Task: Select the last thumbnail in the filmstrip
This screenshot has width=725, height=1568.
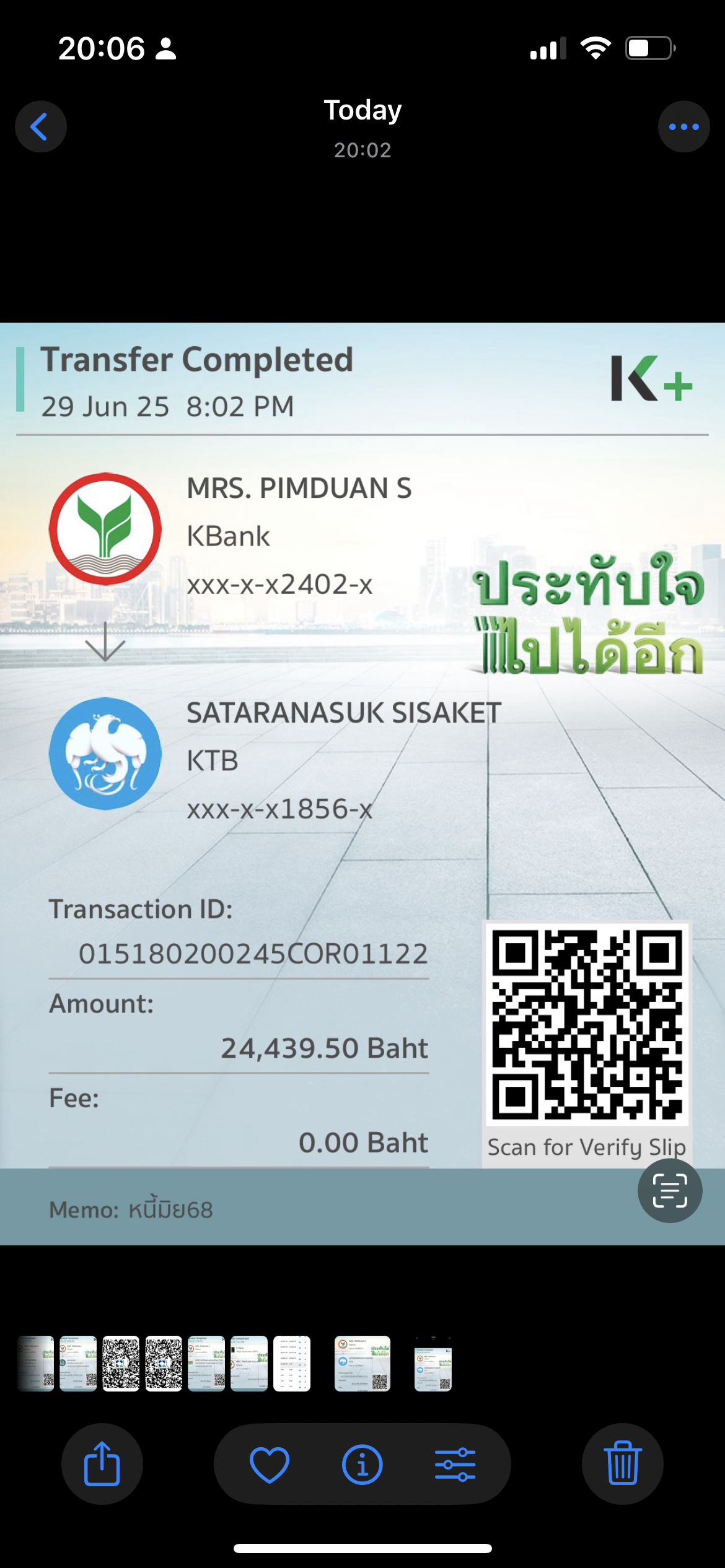Action: click(433, 1364)
